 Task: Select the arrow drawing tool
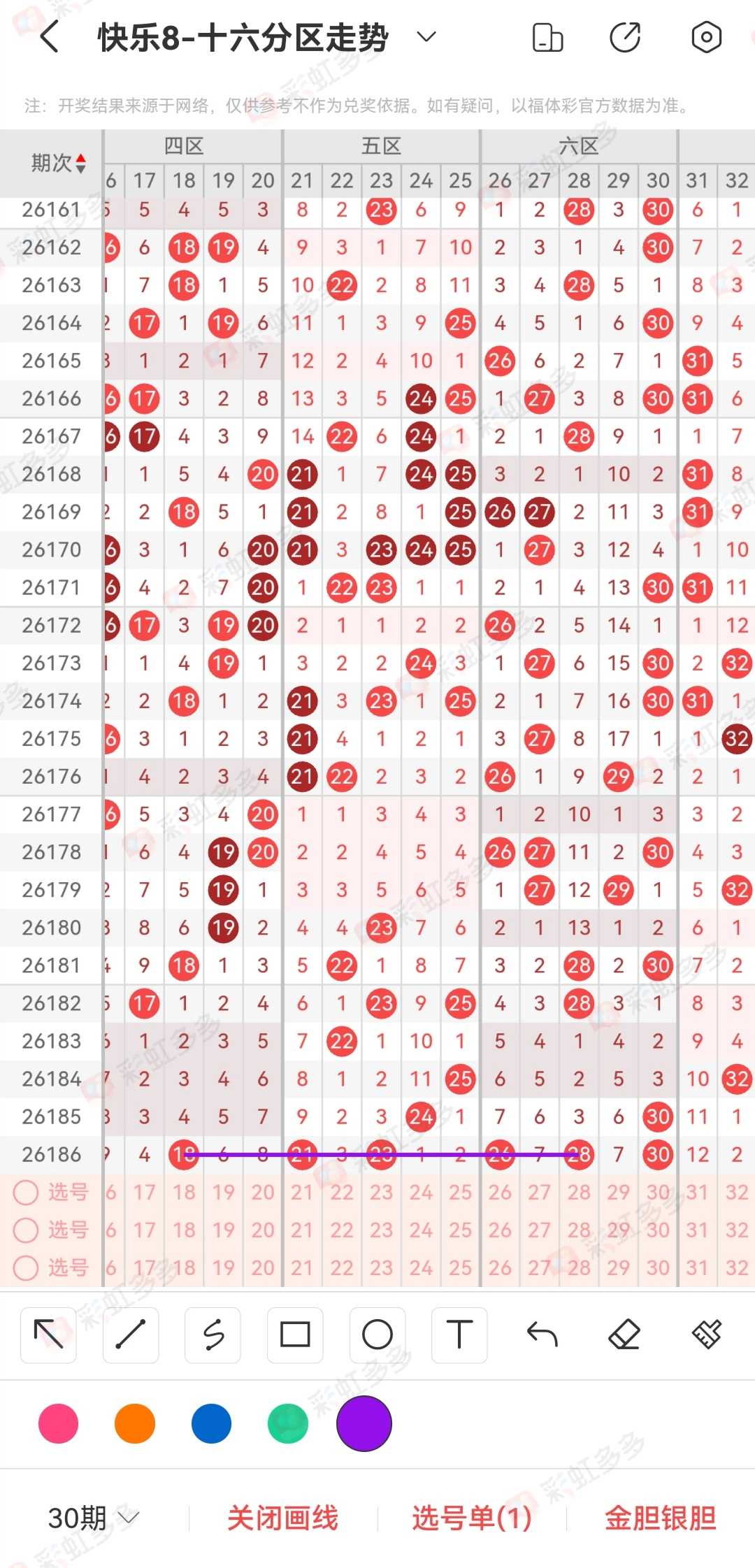click(x=48, y=1335)
